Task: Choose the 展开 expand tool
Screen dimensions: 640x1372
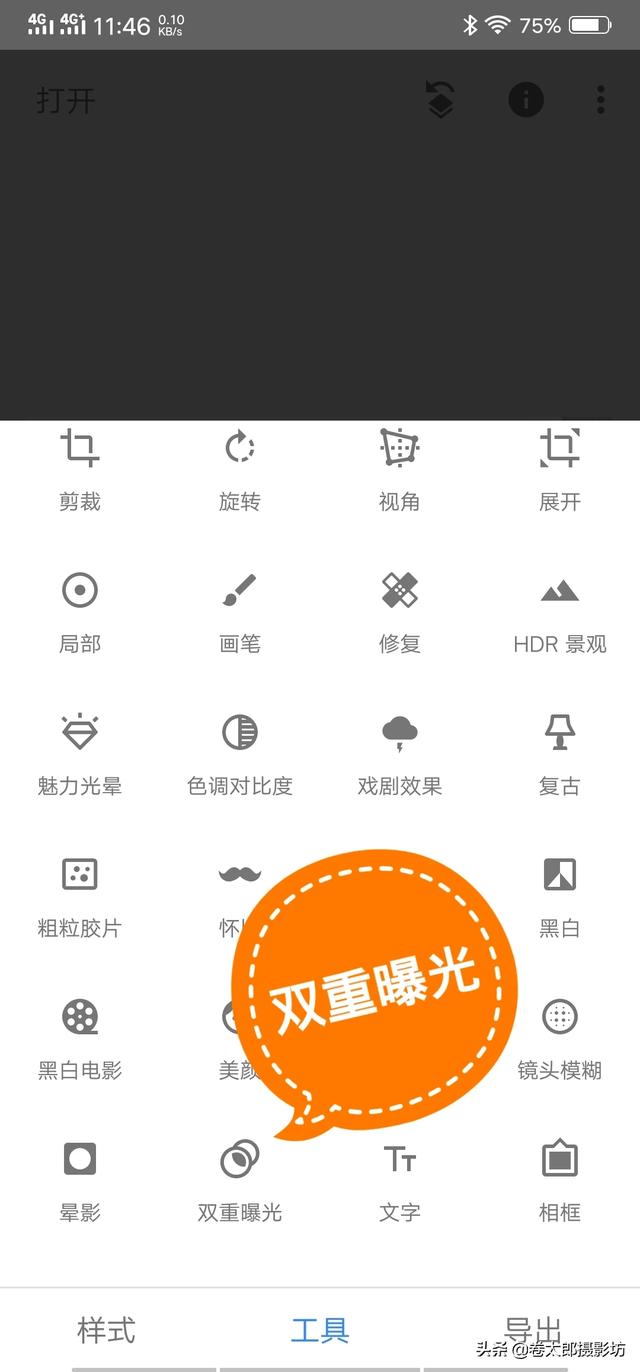Action: coord(560,470)
